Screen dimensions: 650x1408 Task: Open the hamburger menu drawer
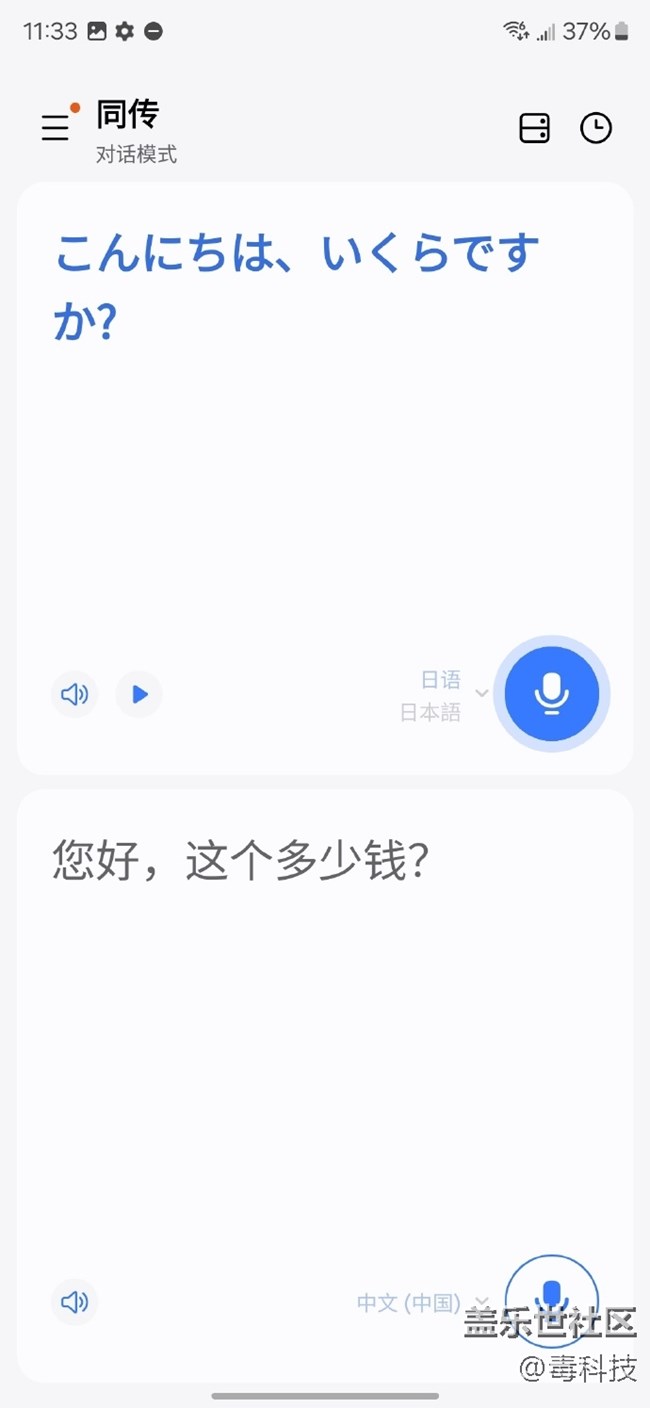pyautogui.click(x=55, y=128)
